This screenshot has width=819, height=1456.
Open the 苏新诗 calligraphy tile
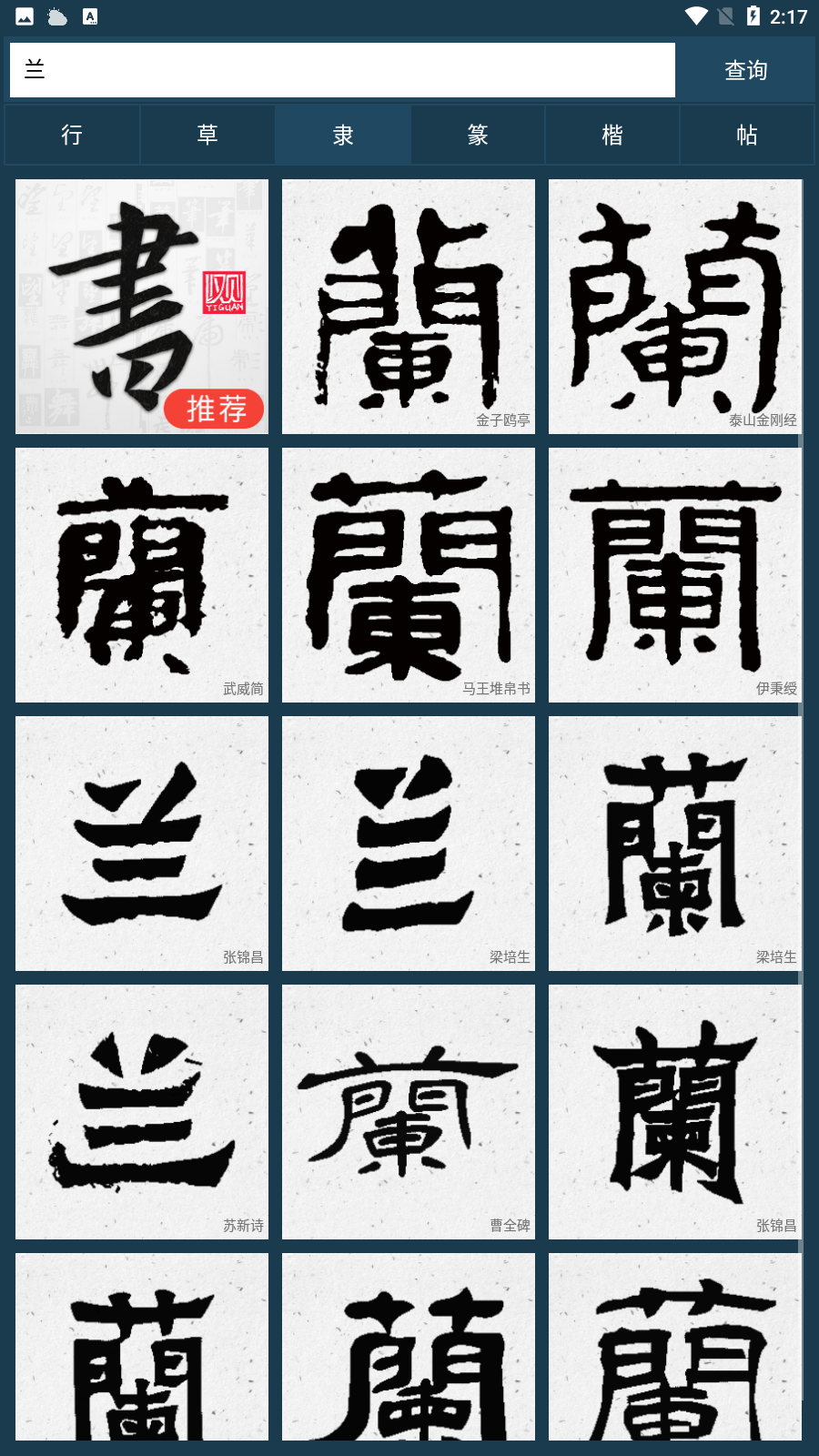[142, 1112]
